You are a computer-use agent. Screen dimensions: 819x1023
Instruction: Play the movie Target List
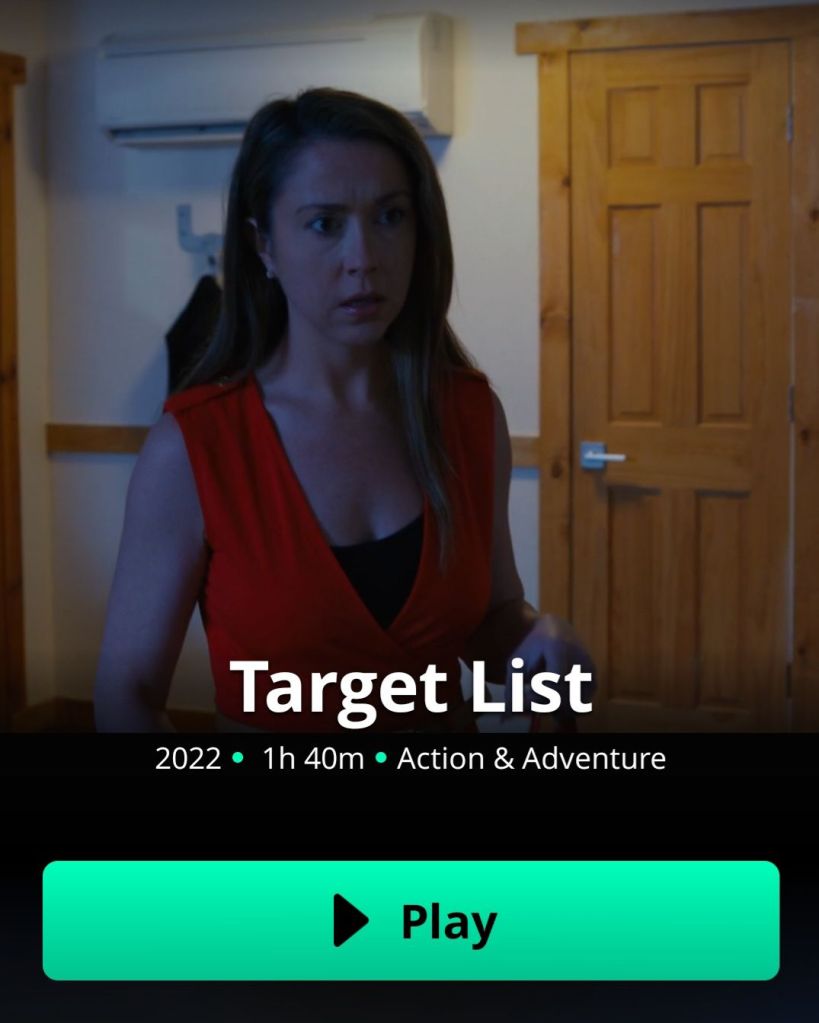410,920
